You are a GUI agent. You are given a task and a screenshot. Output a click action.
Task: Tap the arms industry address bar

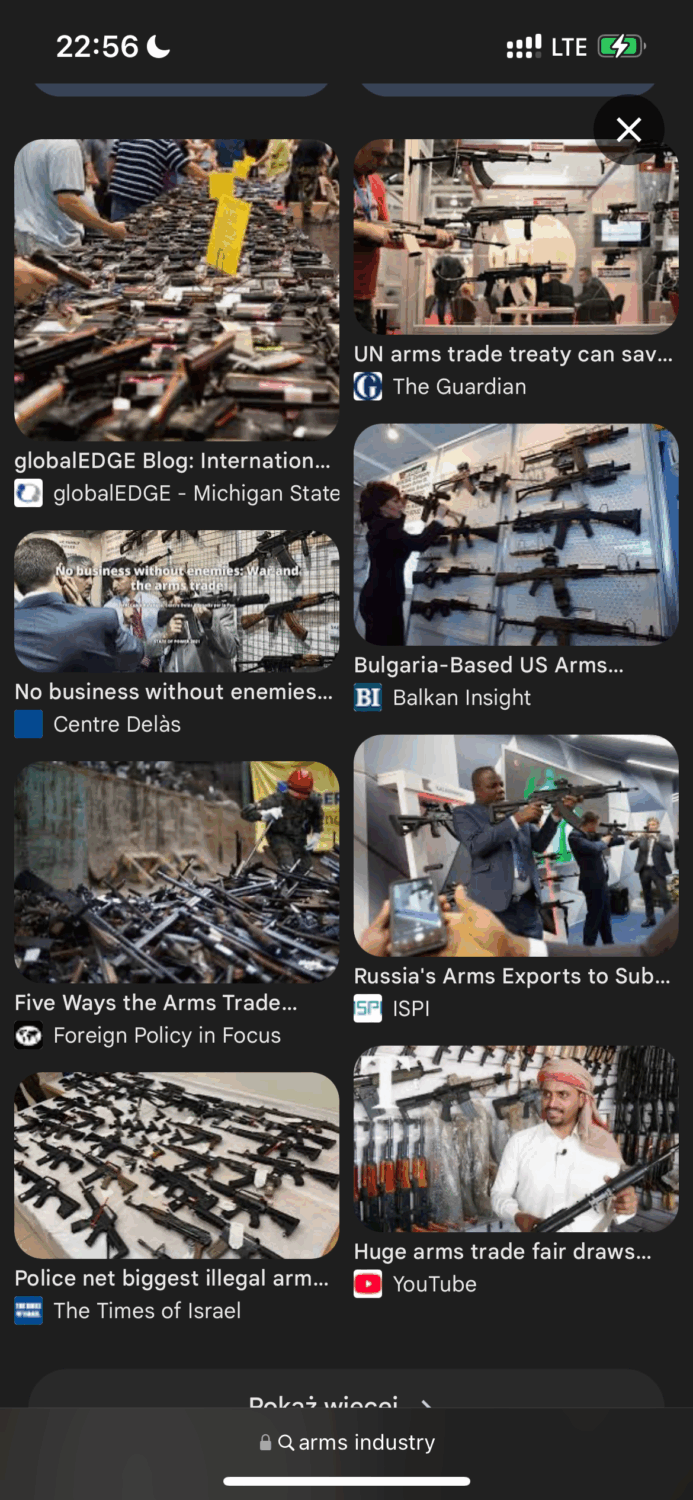click(347, 1442)
